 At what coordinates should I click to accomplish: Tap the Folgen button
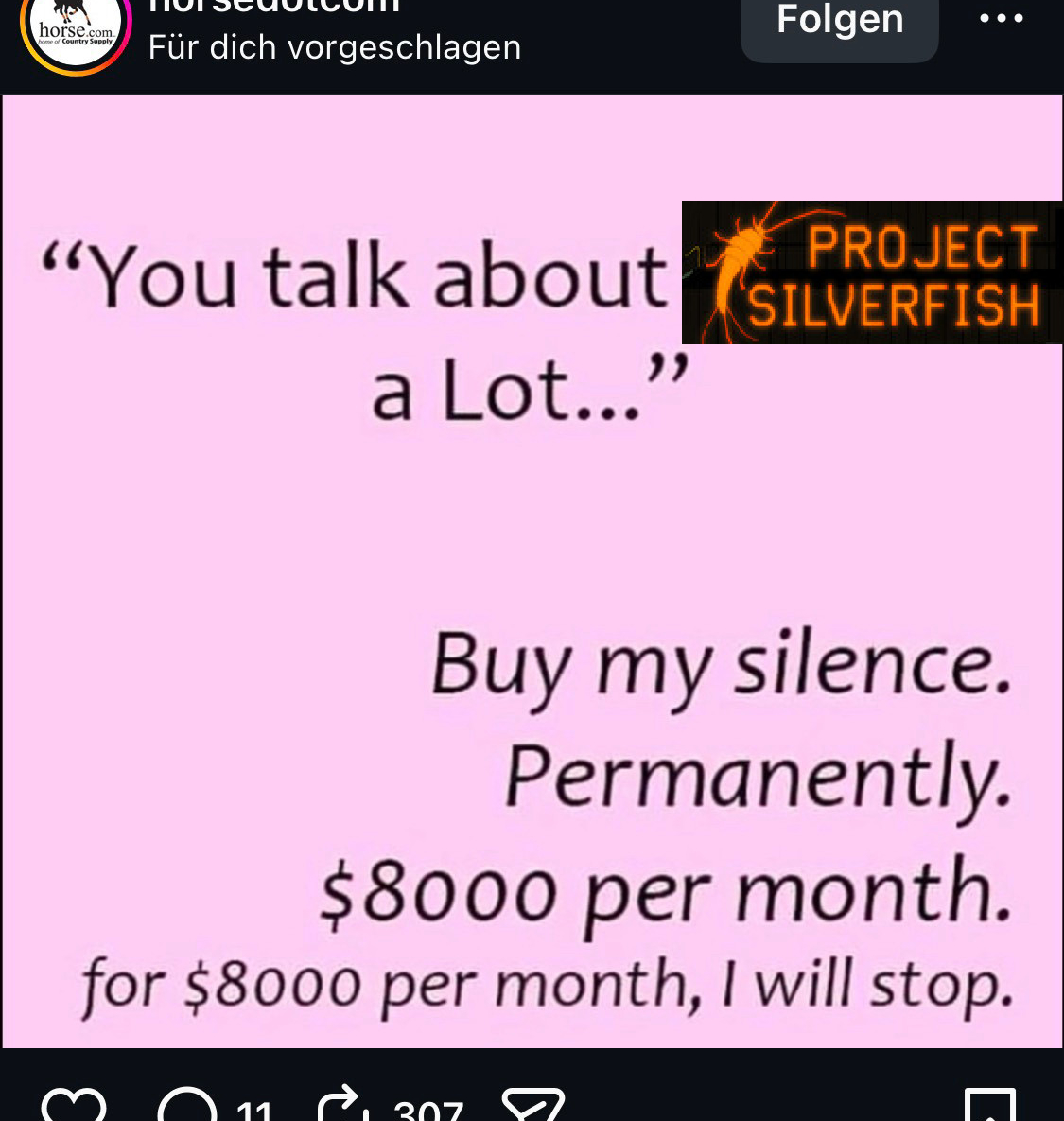point(839,23)
